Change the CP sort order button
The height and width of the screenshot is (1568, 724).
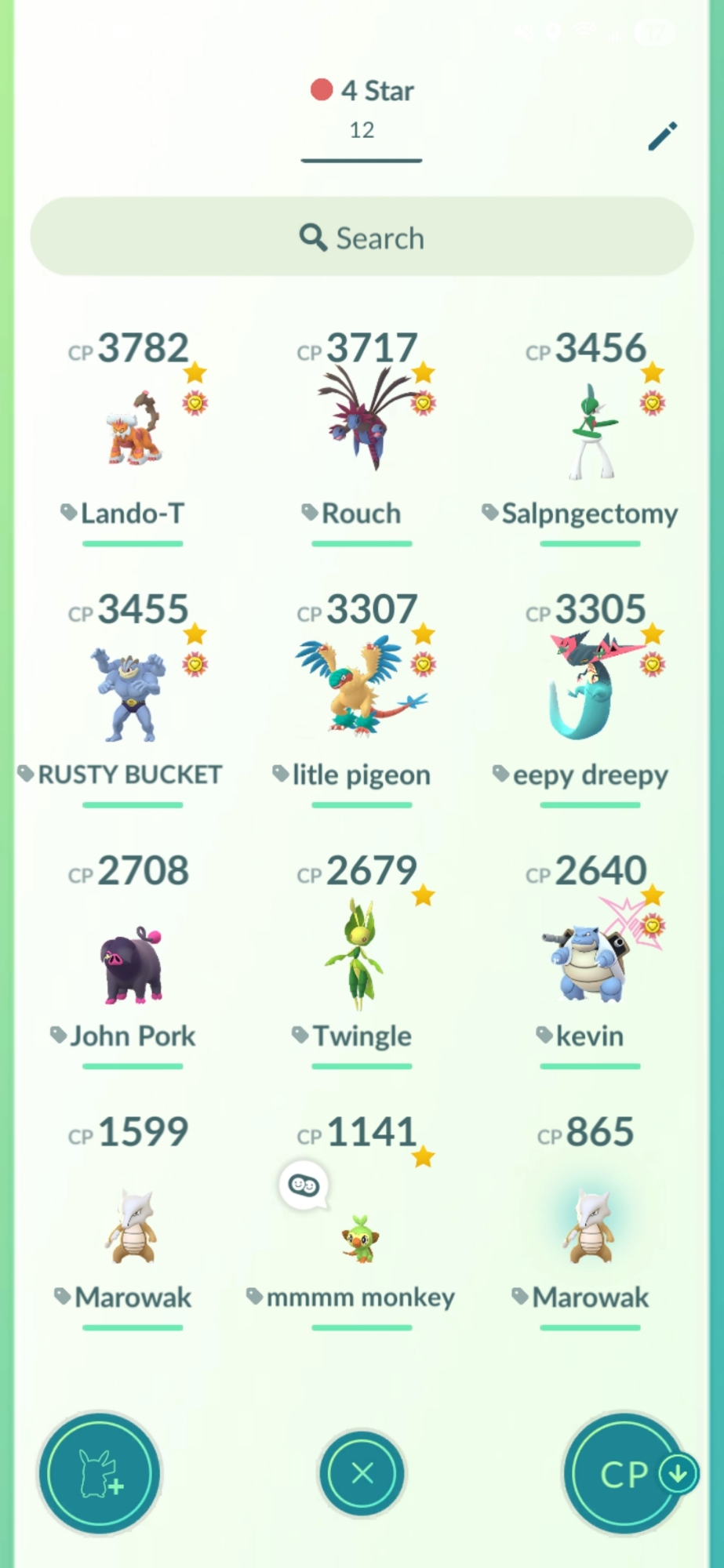625,1474
